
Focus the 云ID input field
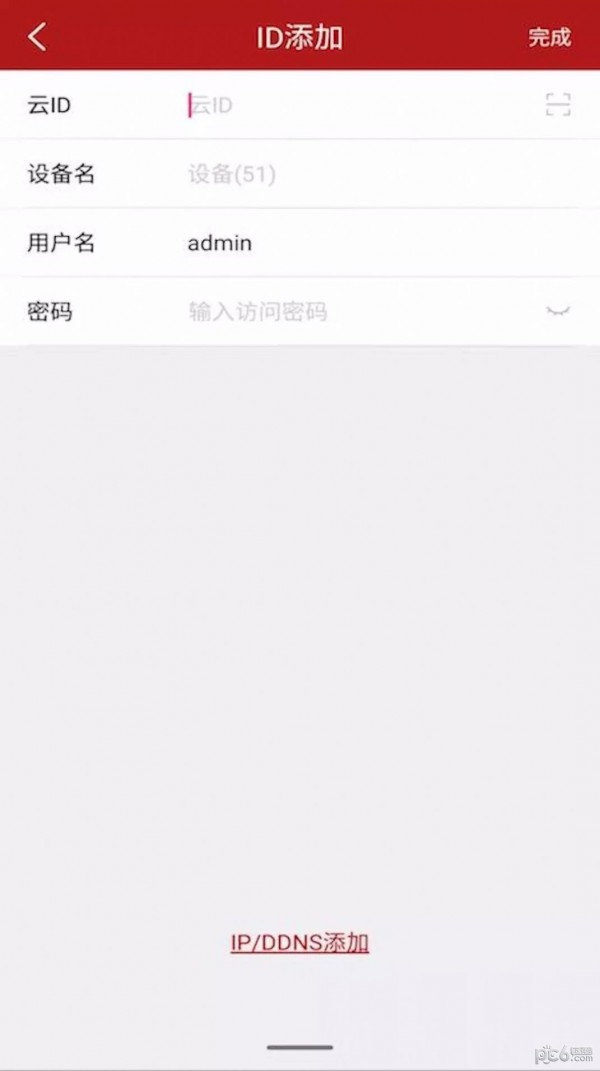[x=350, y=105]
